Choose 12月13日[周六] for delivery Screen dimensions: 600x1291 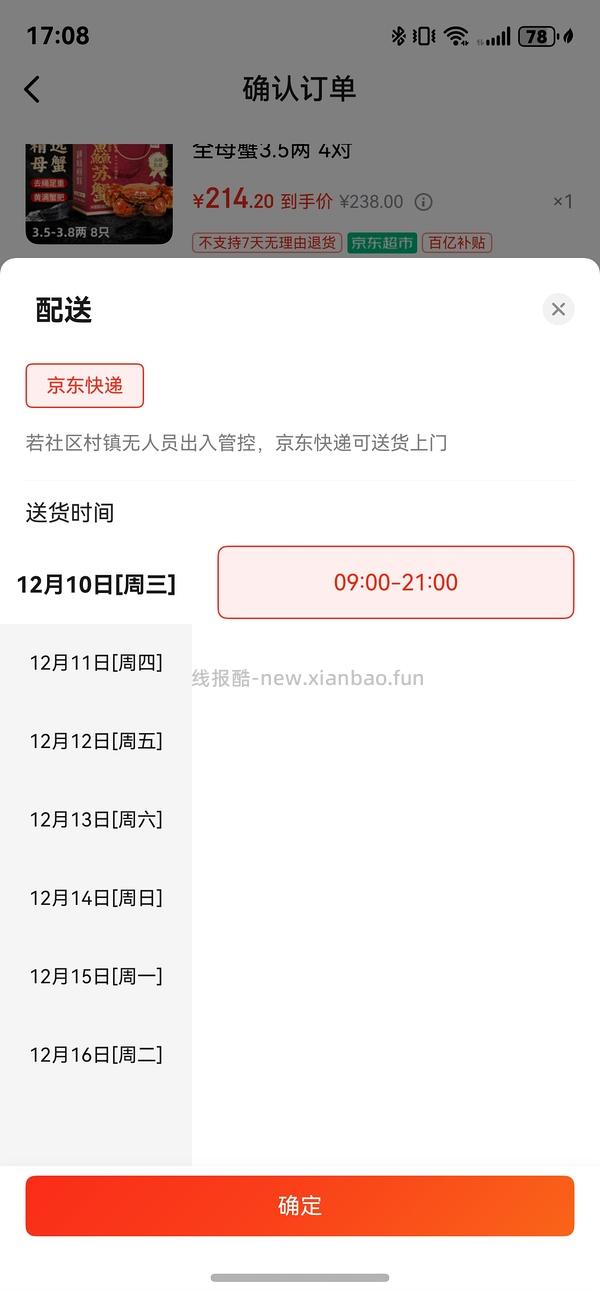96,819
